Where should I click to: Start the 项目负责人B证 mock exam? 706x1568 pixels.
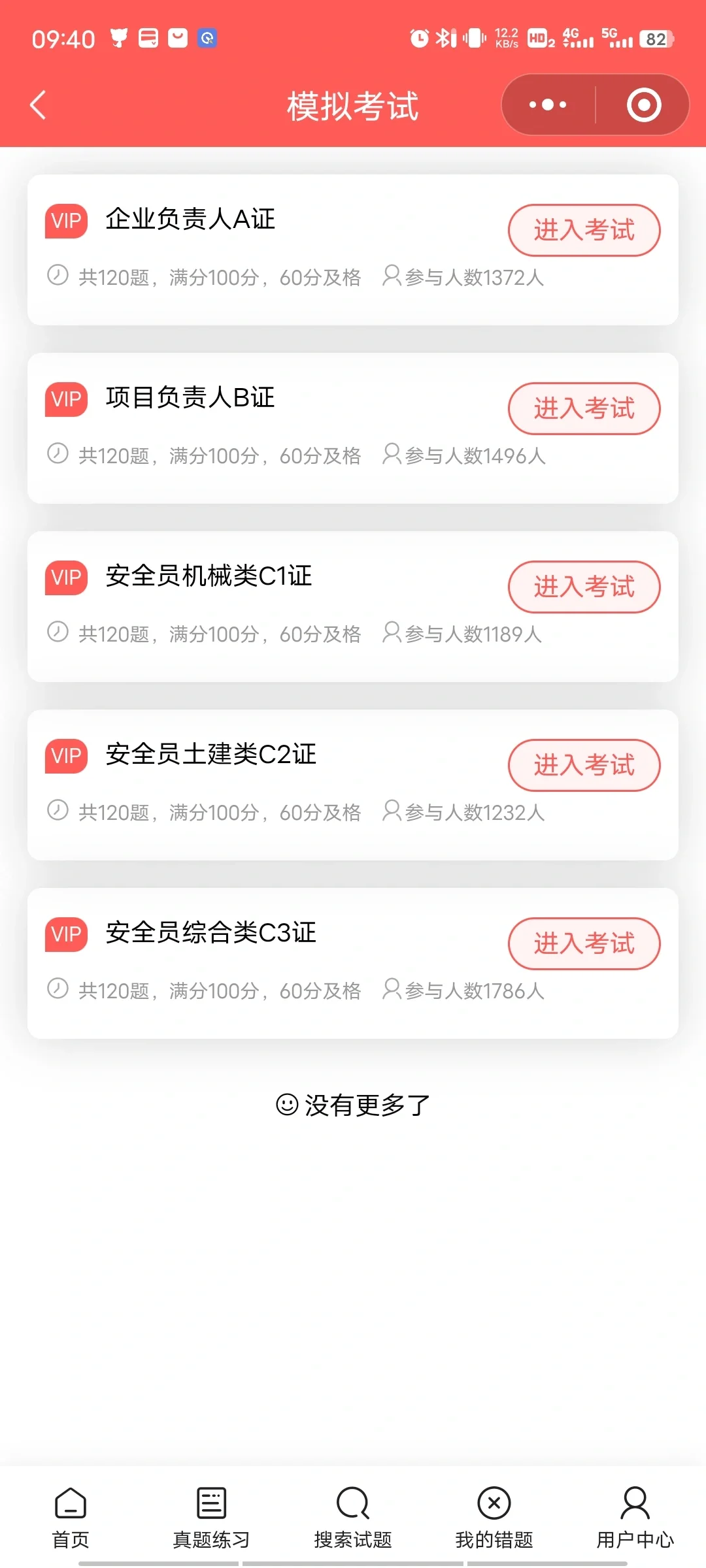[584, 408]
